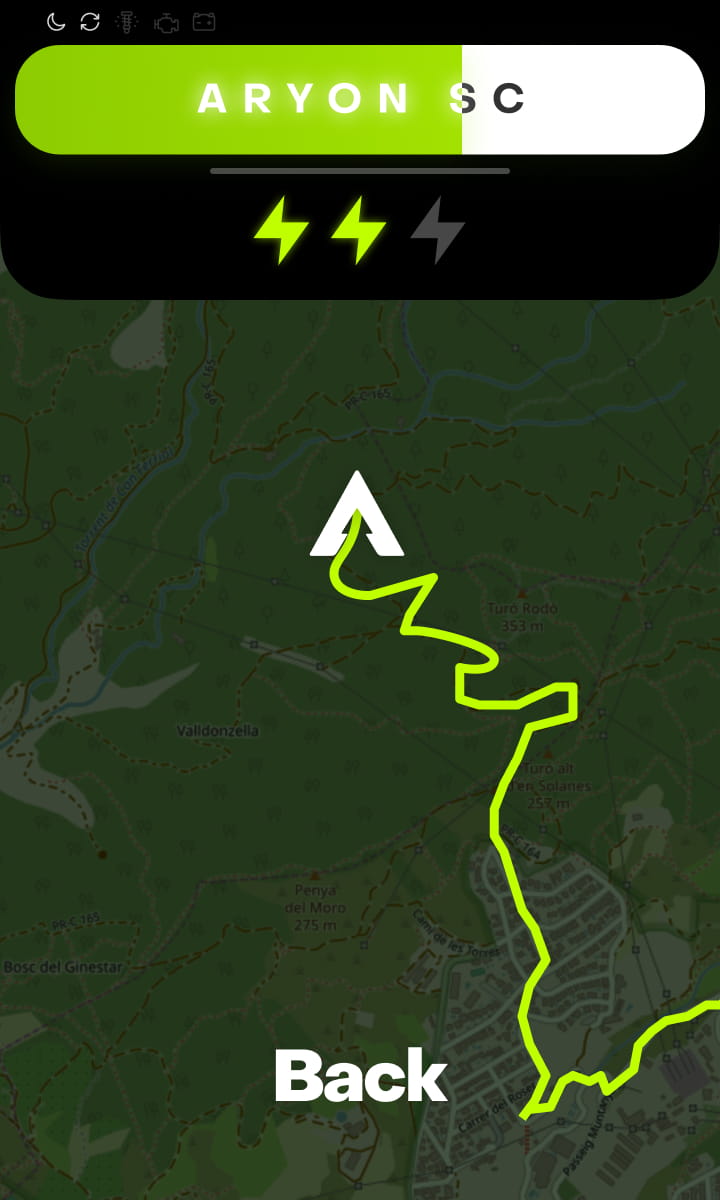Select the first lightning bolt level
The height and width of the screenshot is (1201, 720).
point(282,230)
